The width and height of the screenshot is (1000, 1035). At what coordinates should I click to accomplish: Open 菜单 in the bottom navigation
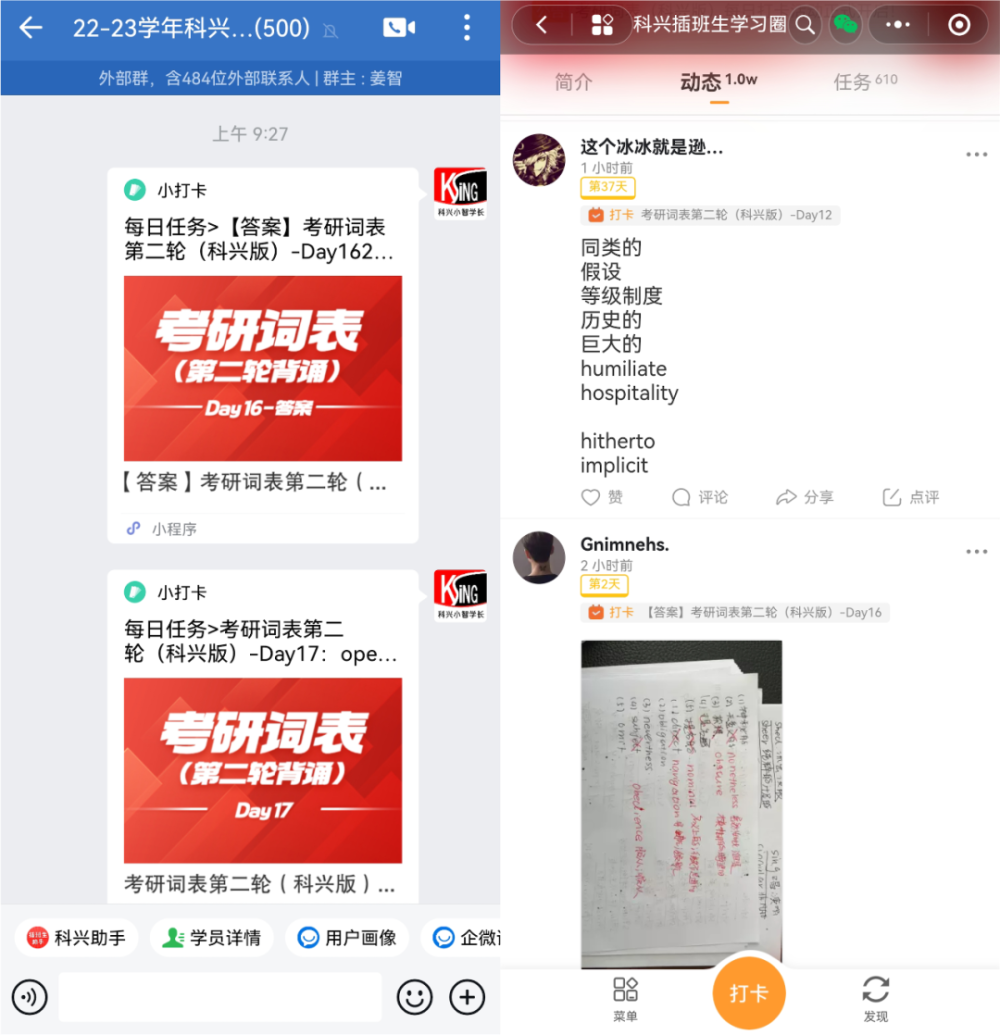625,997
